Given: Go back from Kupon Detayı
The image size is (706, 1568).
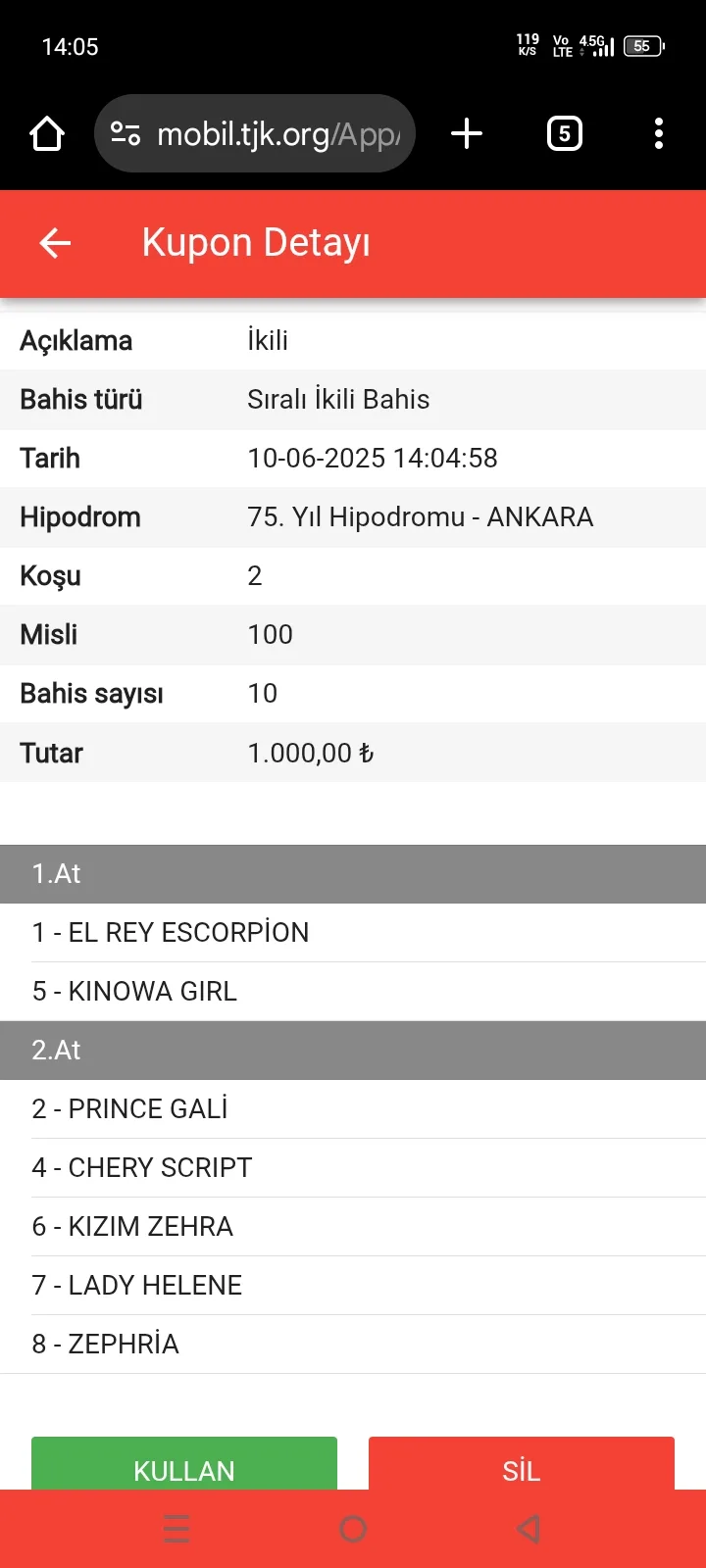Looking at the screenshot, I should pyautogui.click(x=55, y=243).
